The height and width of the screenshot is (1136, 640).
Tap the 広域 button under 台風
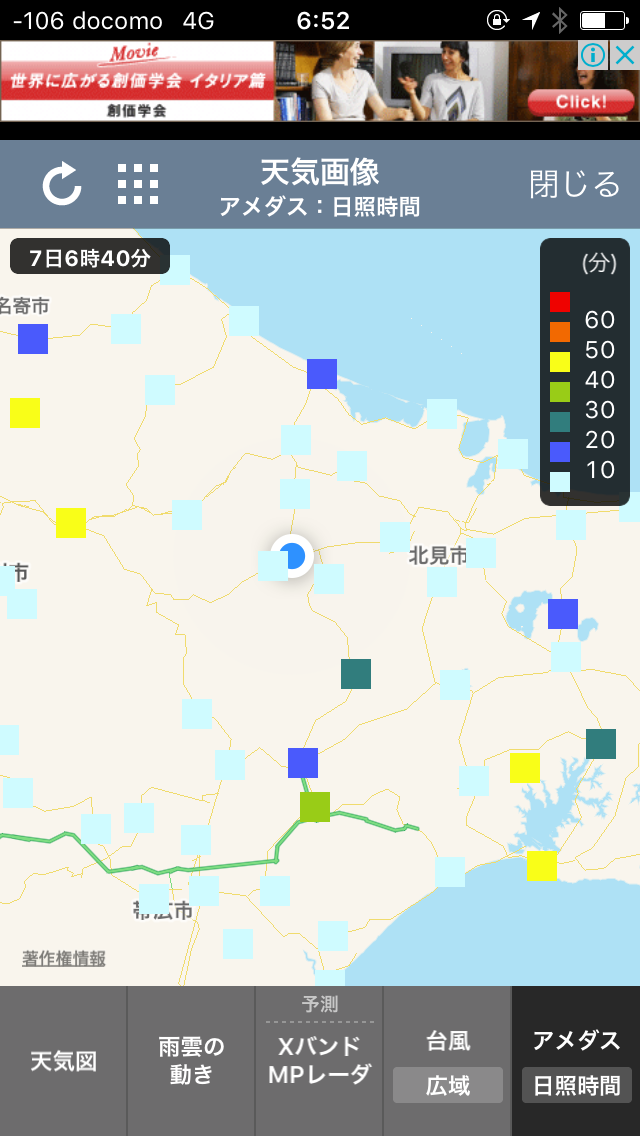click(447, 1085)
